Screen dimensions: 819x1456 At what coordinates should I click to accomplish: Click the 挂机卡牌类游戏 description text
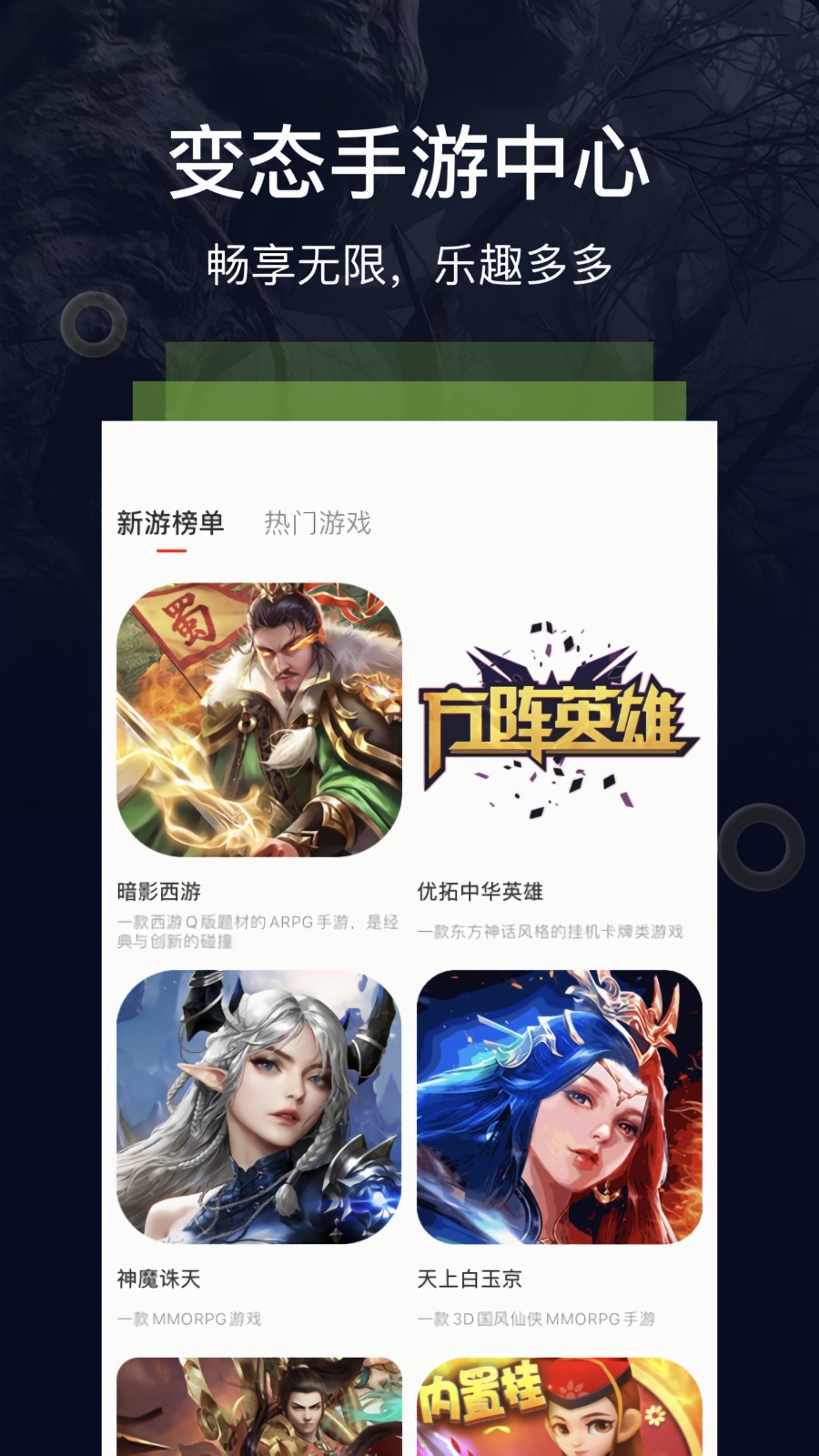point(555,933)
